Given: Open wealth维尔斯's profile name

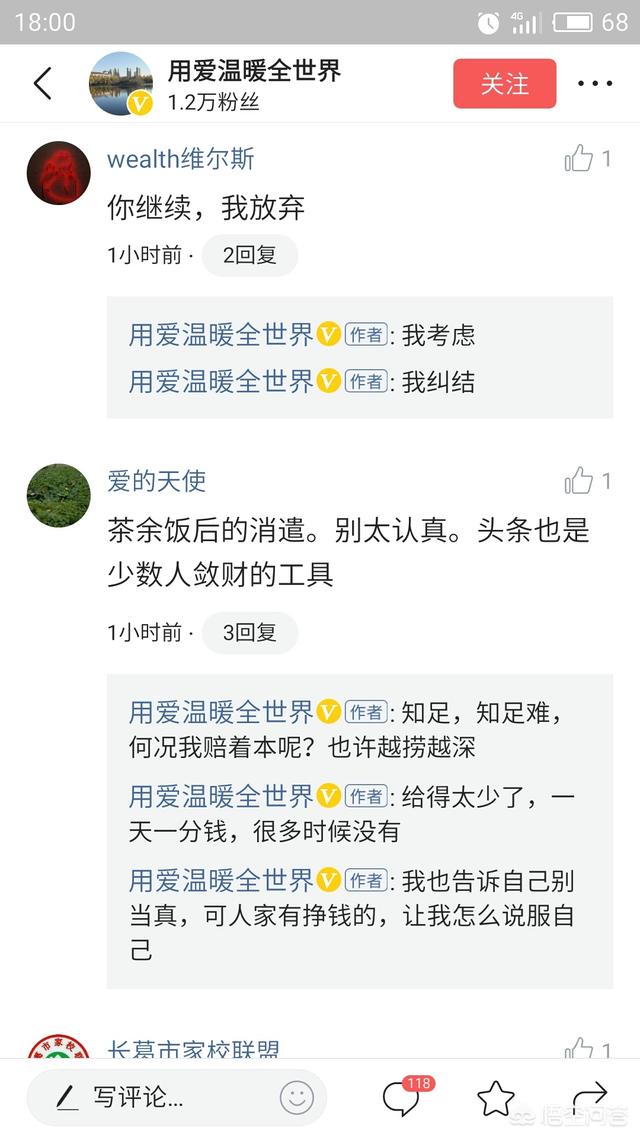Looking at the screenshot, I should pos(181,158).
